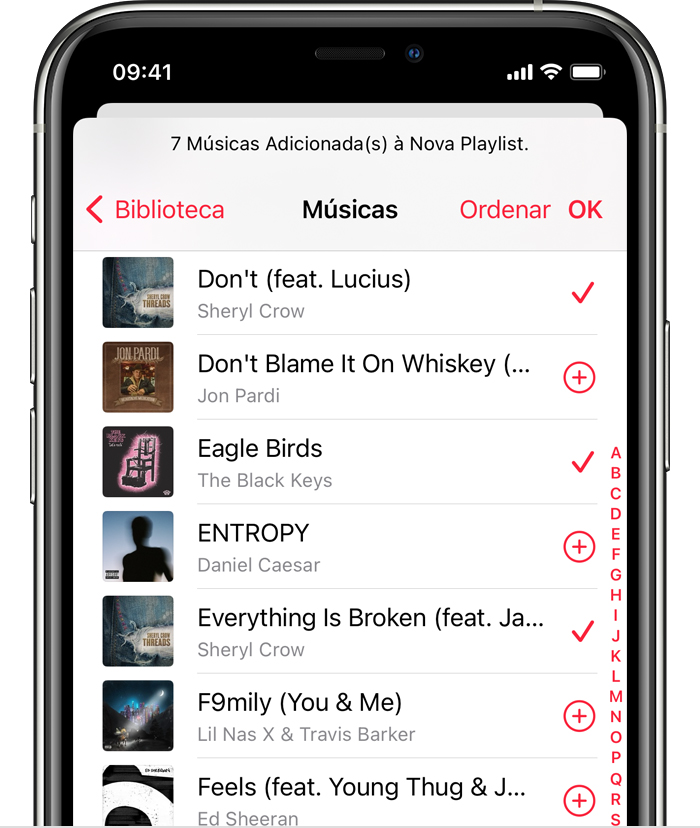
Task: Add Feels by Ed Sheeran
Action: click(x=580, y=800)
